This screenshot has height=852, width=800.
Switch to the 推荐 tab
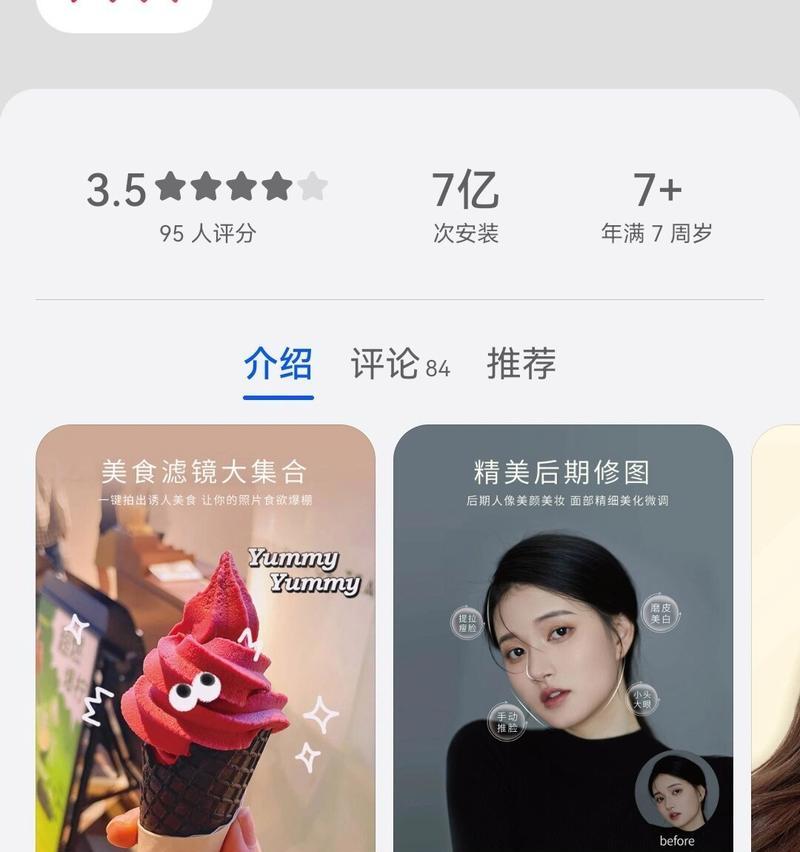[521, 365]
